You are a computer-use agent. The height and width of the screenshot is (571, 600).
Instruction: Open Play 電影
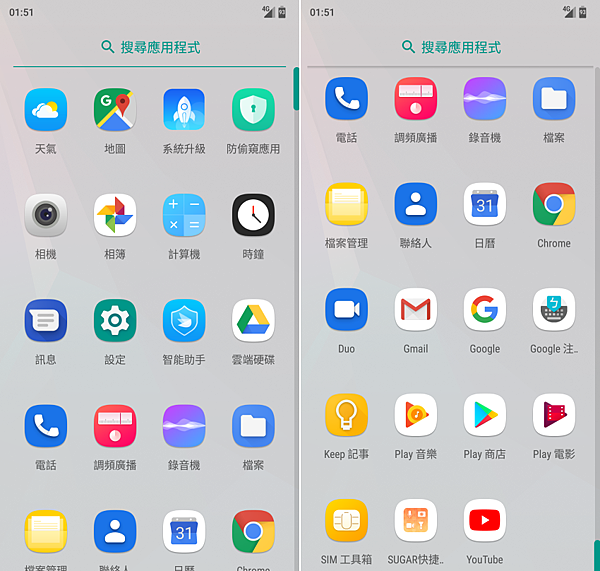click(x=554, y=415)
